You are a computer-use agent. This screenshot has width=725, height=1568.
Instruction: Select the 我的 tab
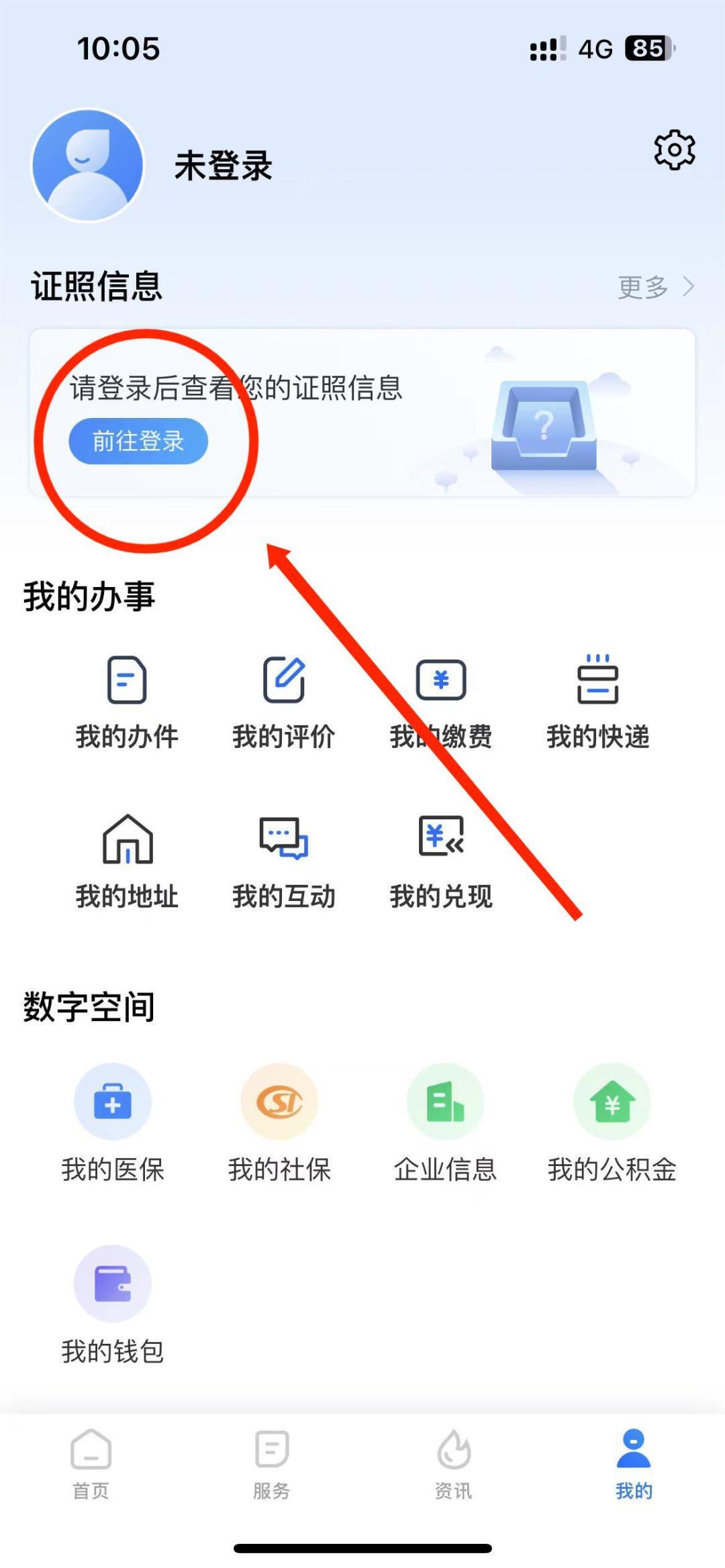click(x=634, y=1464)
